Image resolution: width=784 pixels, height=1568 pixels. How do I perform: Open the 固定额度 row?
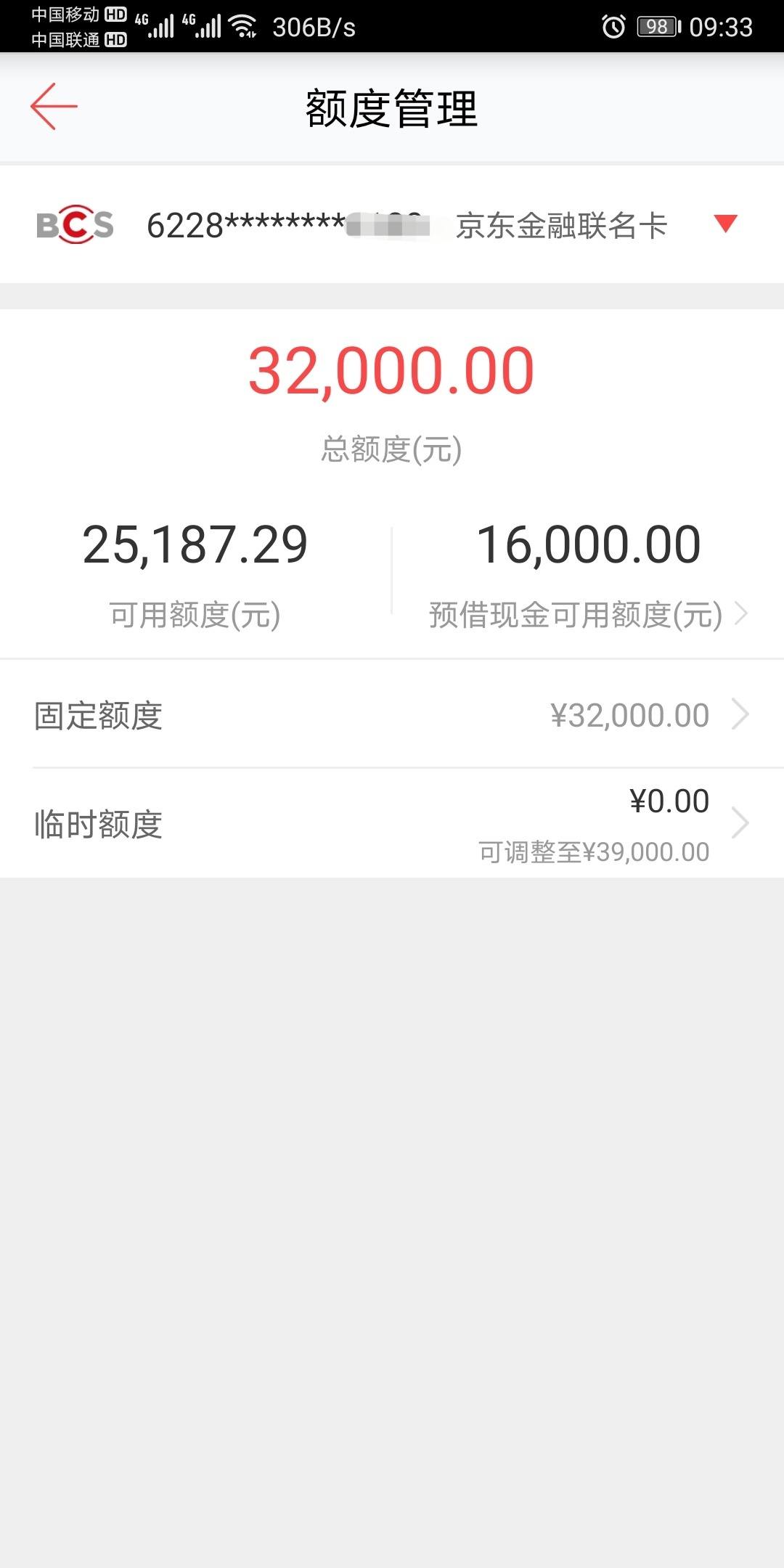(x=392, y=714)
